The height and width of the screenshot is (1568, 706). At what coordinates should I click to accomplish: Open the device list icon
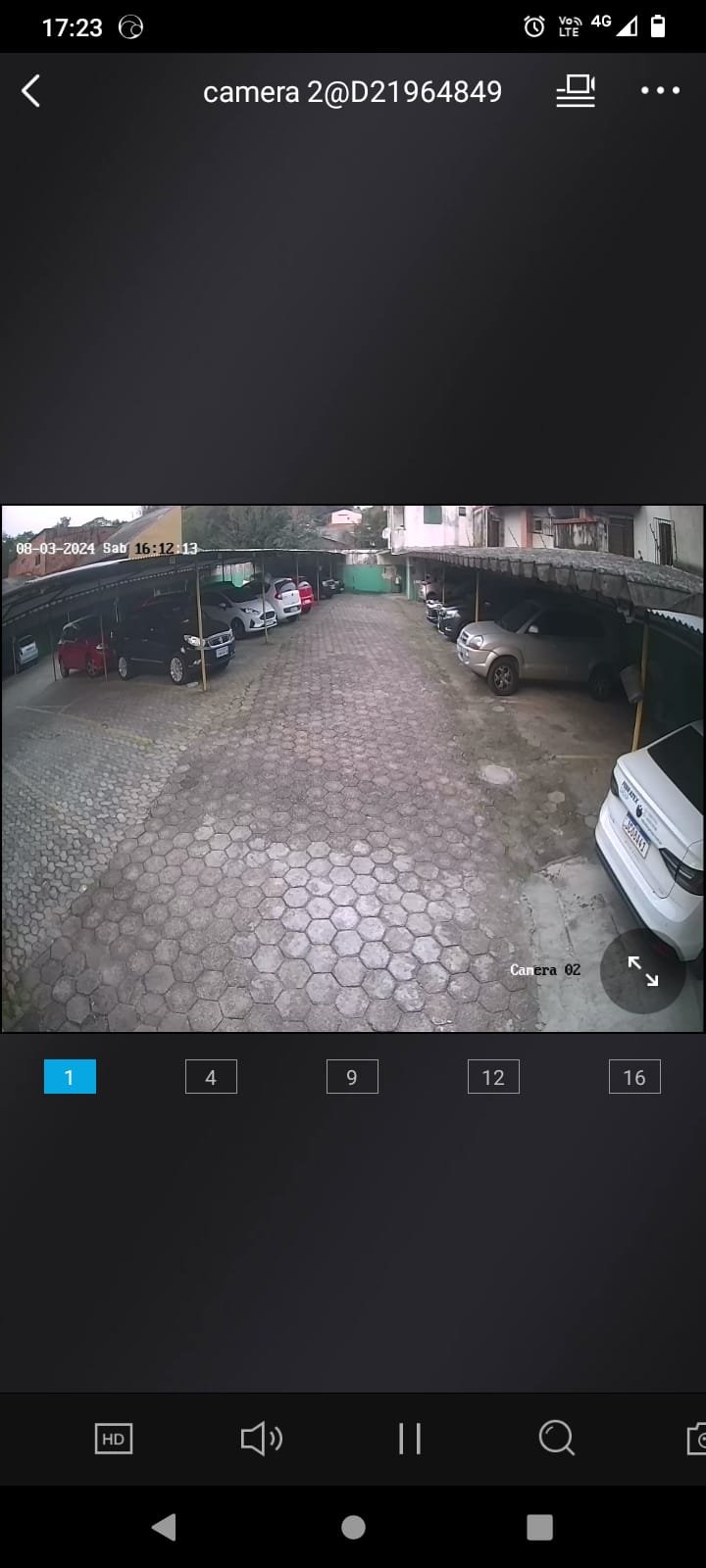(576, 91)
